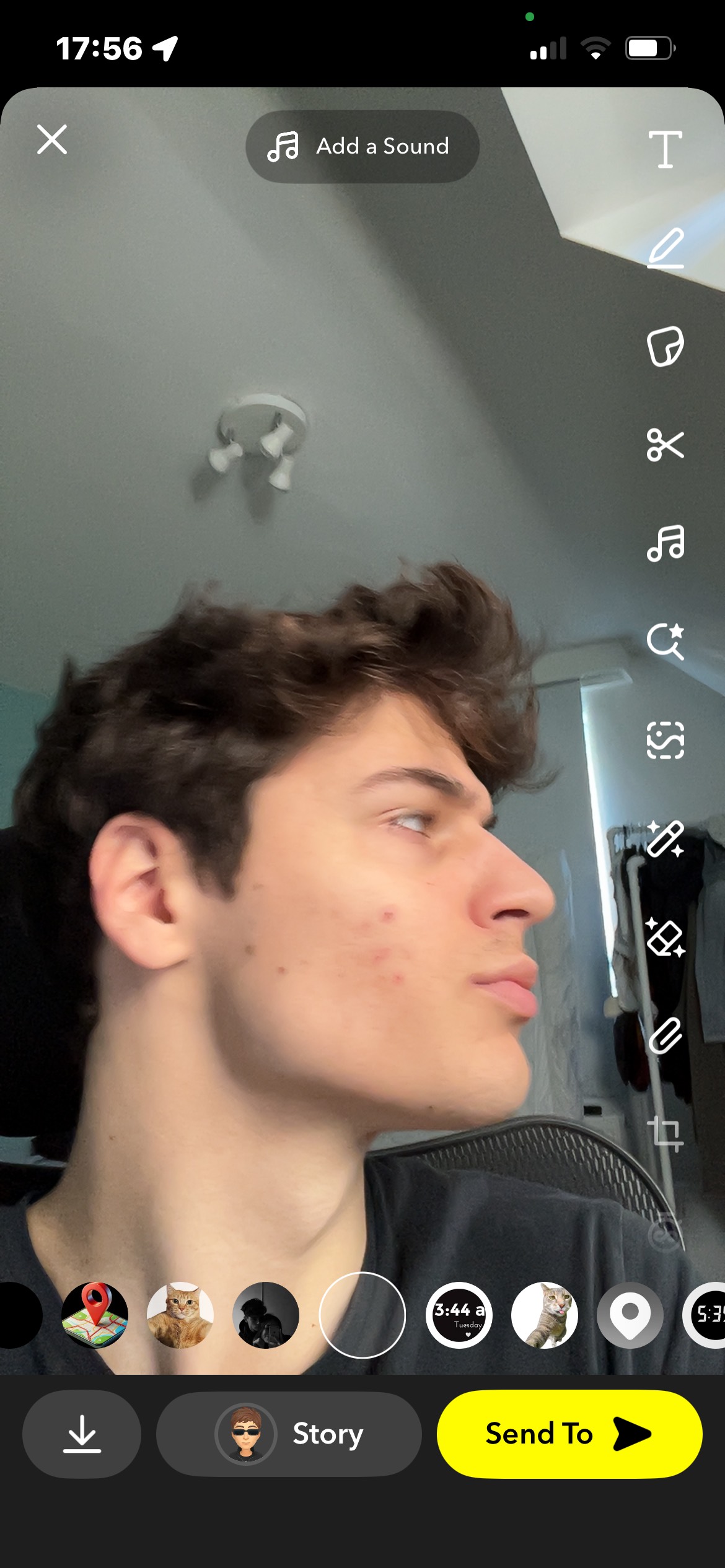Attach a link with the paperclip

coord(666,1035)
